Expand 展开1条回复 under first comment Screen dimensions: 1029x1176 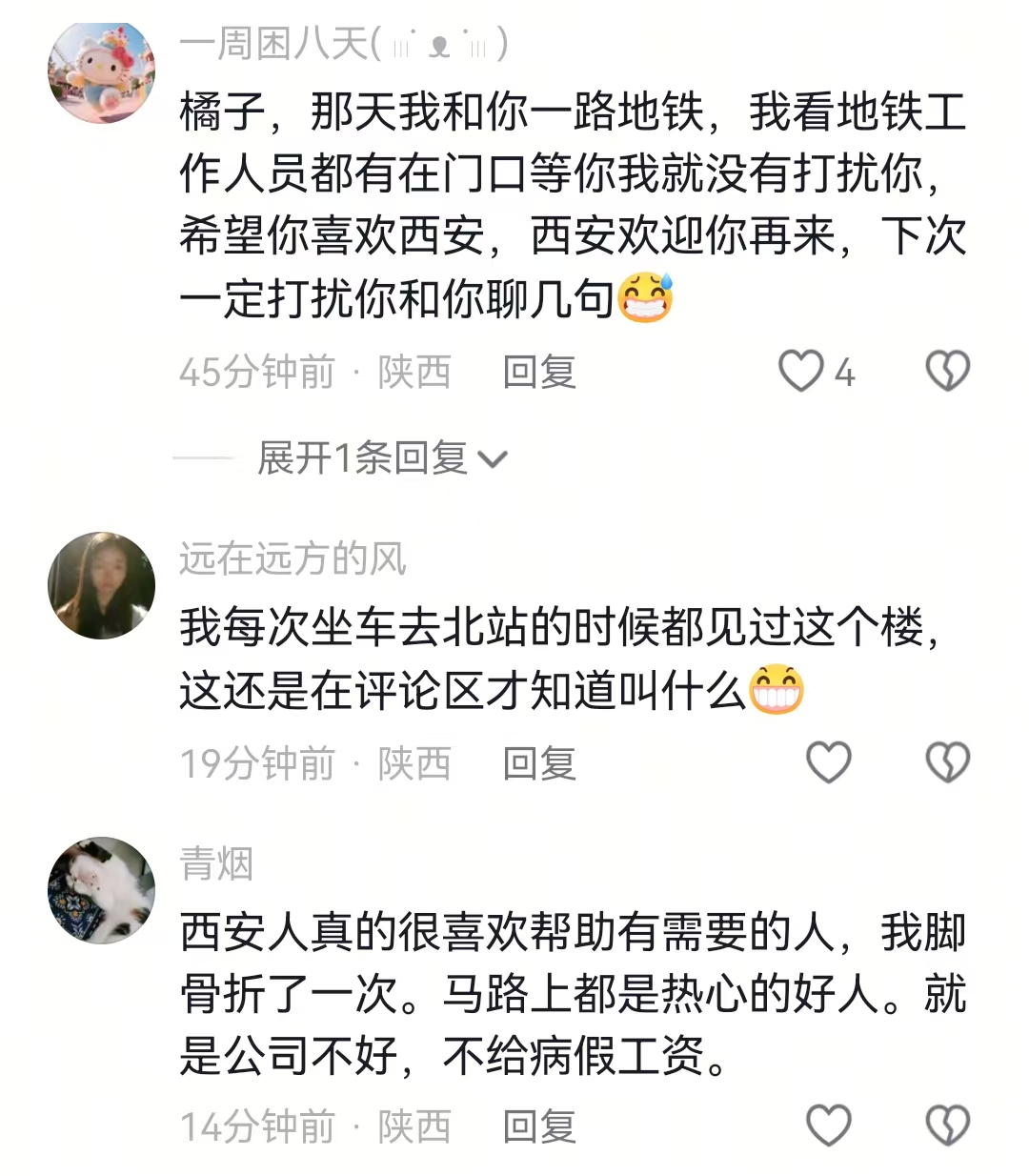[381, 458]
